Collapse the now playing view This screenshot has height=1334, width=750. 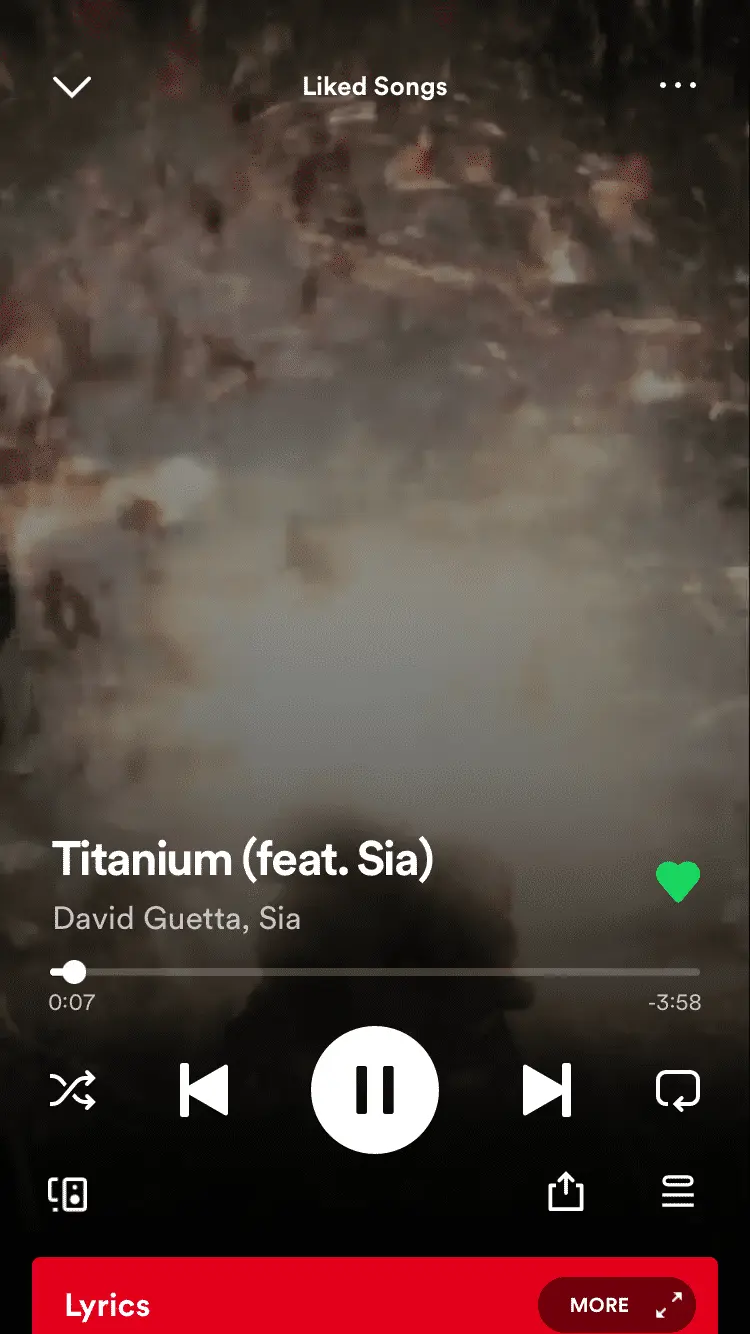(71, 87)
